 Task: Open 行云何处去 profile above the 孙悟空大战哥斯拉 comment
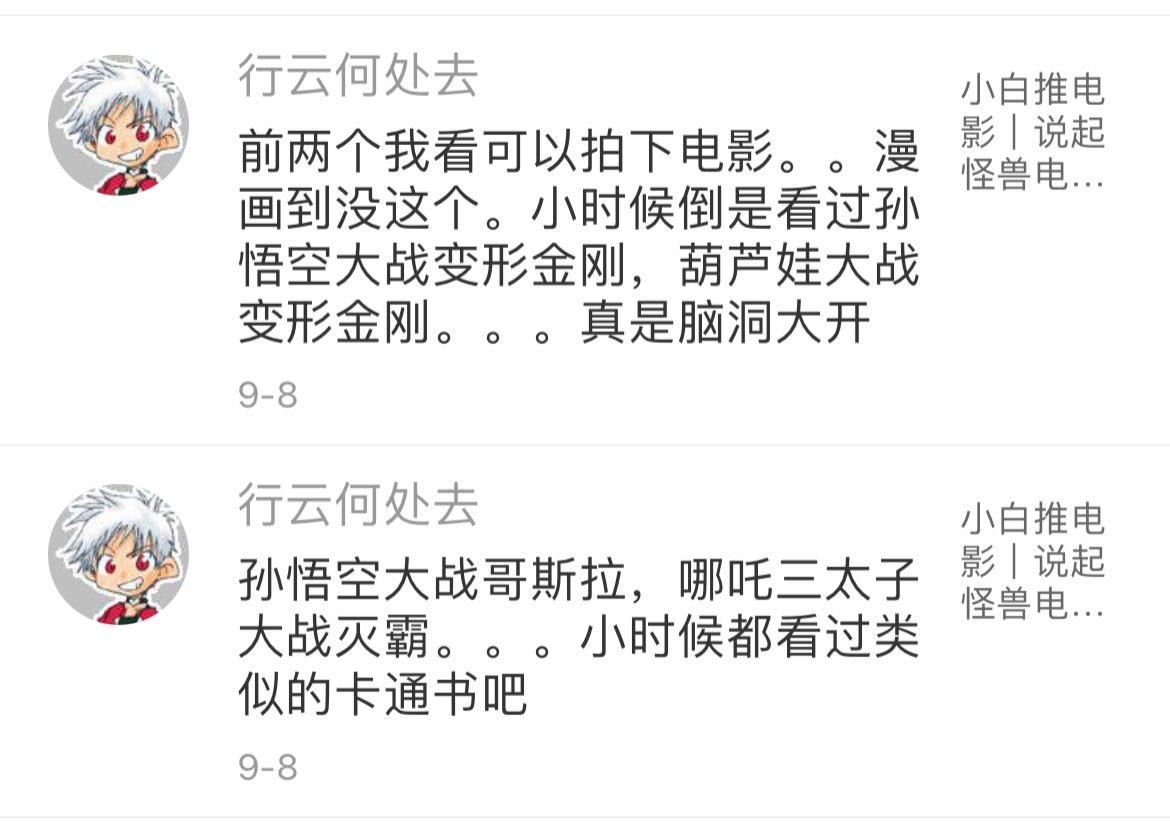pos(358,504)
